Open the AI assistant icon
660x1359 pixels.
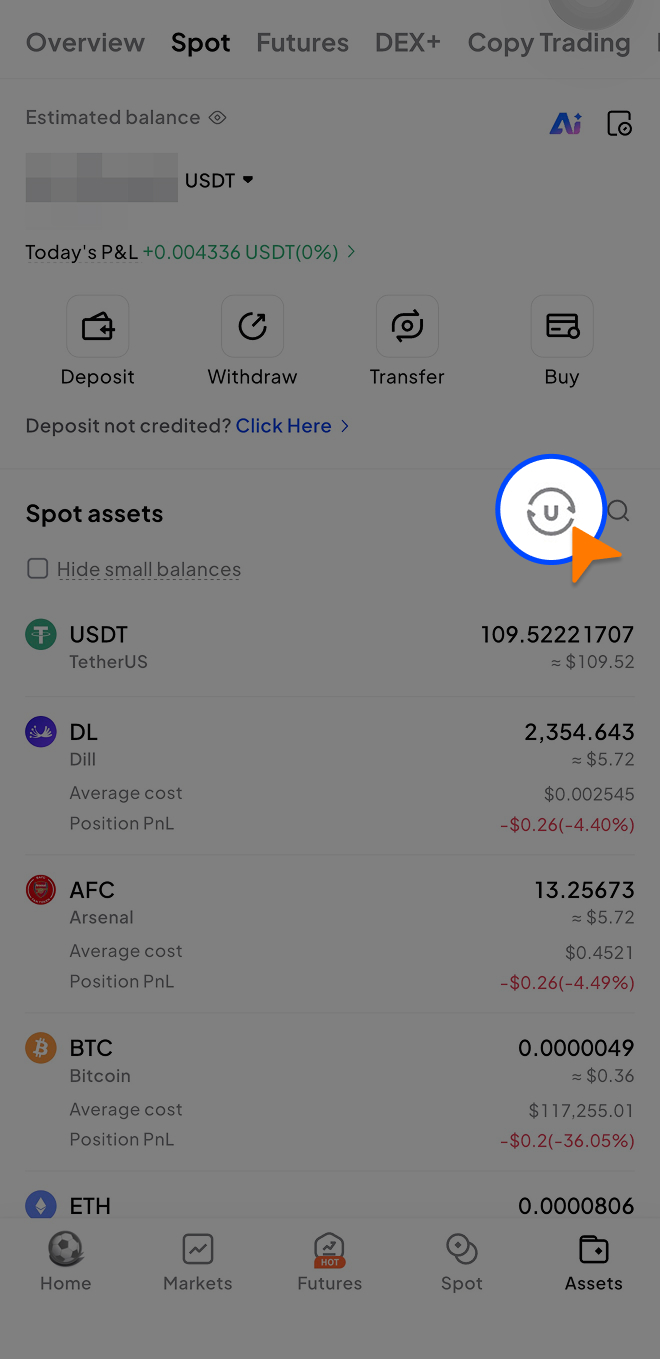[566, 124]
